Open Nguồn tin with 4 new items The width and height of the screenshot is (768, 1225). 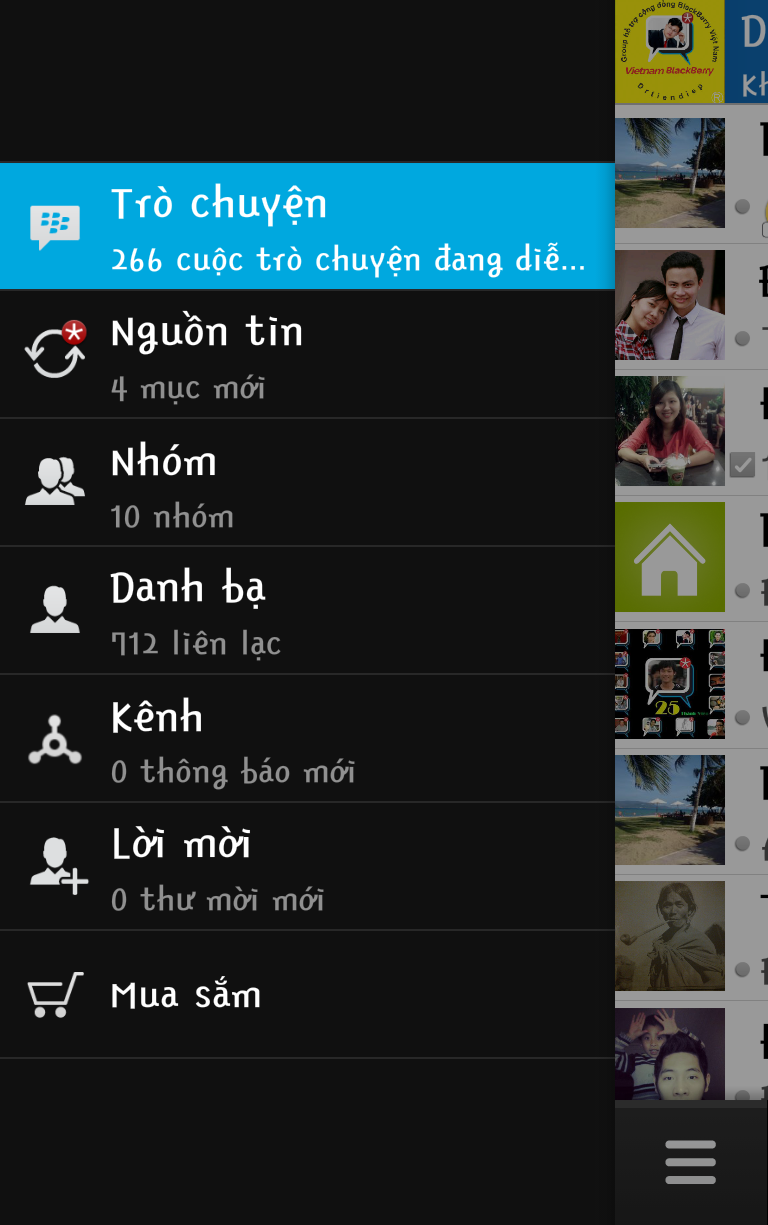coord(307,354)
